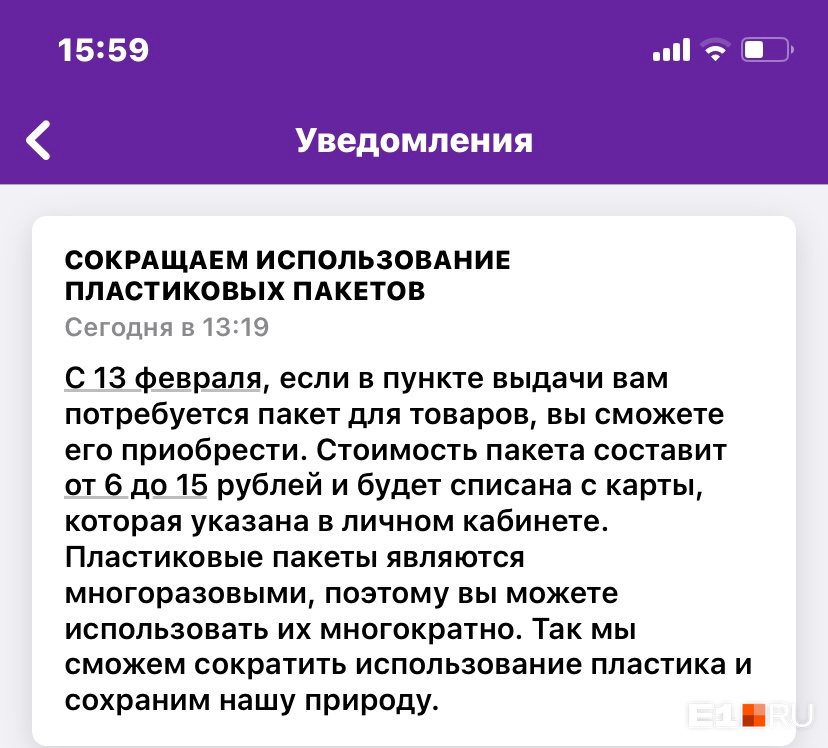Screen dimensions: 828x748
Task: Tap the underlined date С 13 февраля
Action: coord(163,380)
